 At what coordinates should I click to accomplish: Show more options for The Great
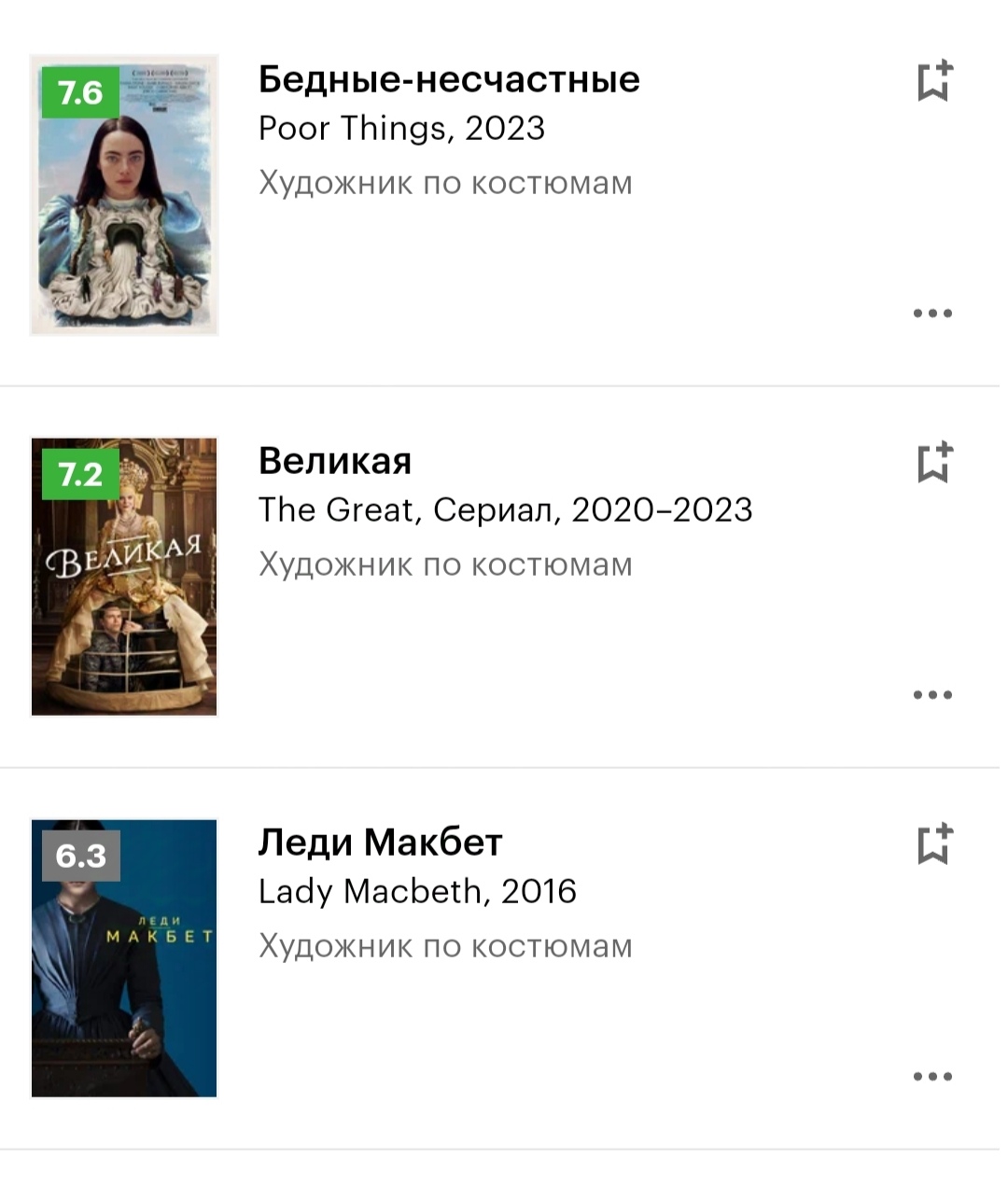tap(932, 695)
